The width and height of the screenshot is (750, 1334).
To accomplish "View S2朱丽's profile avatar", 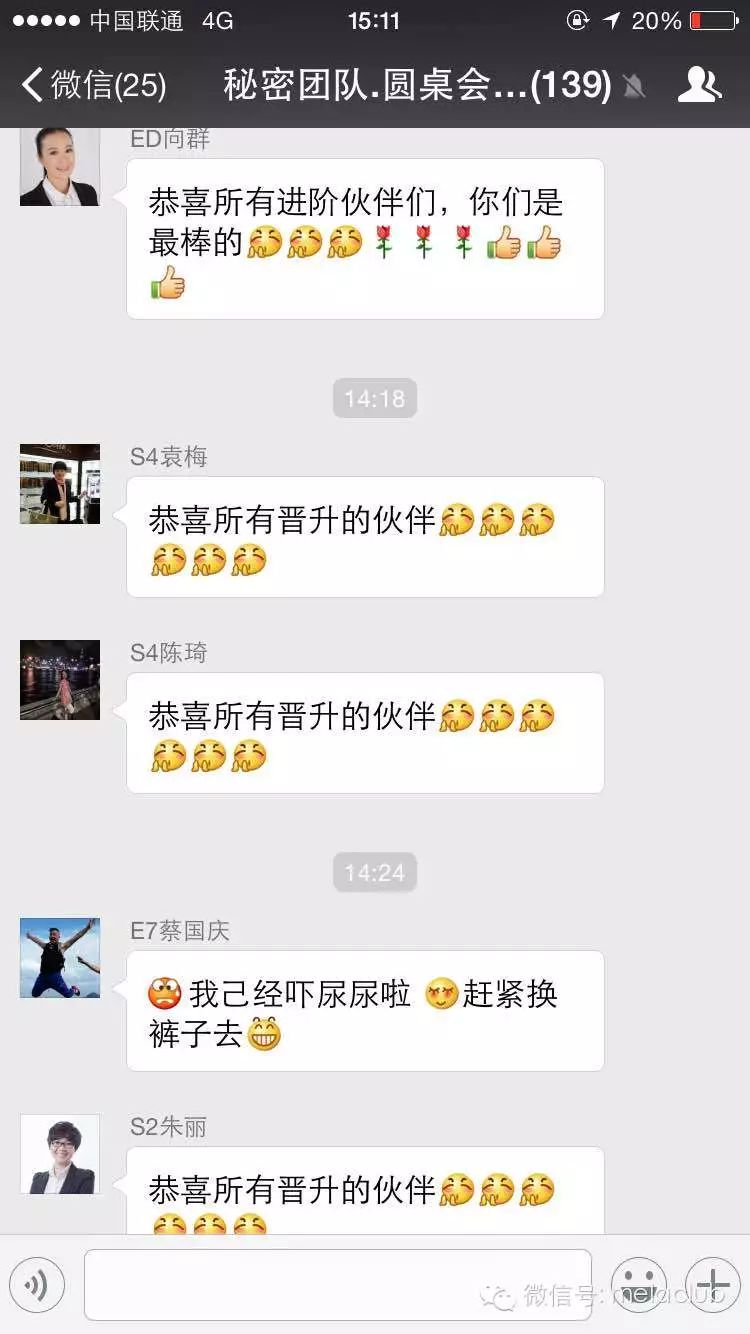I will (x=60, y=1154).
